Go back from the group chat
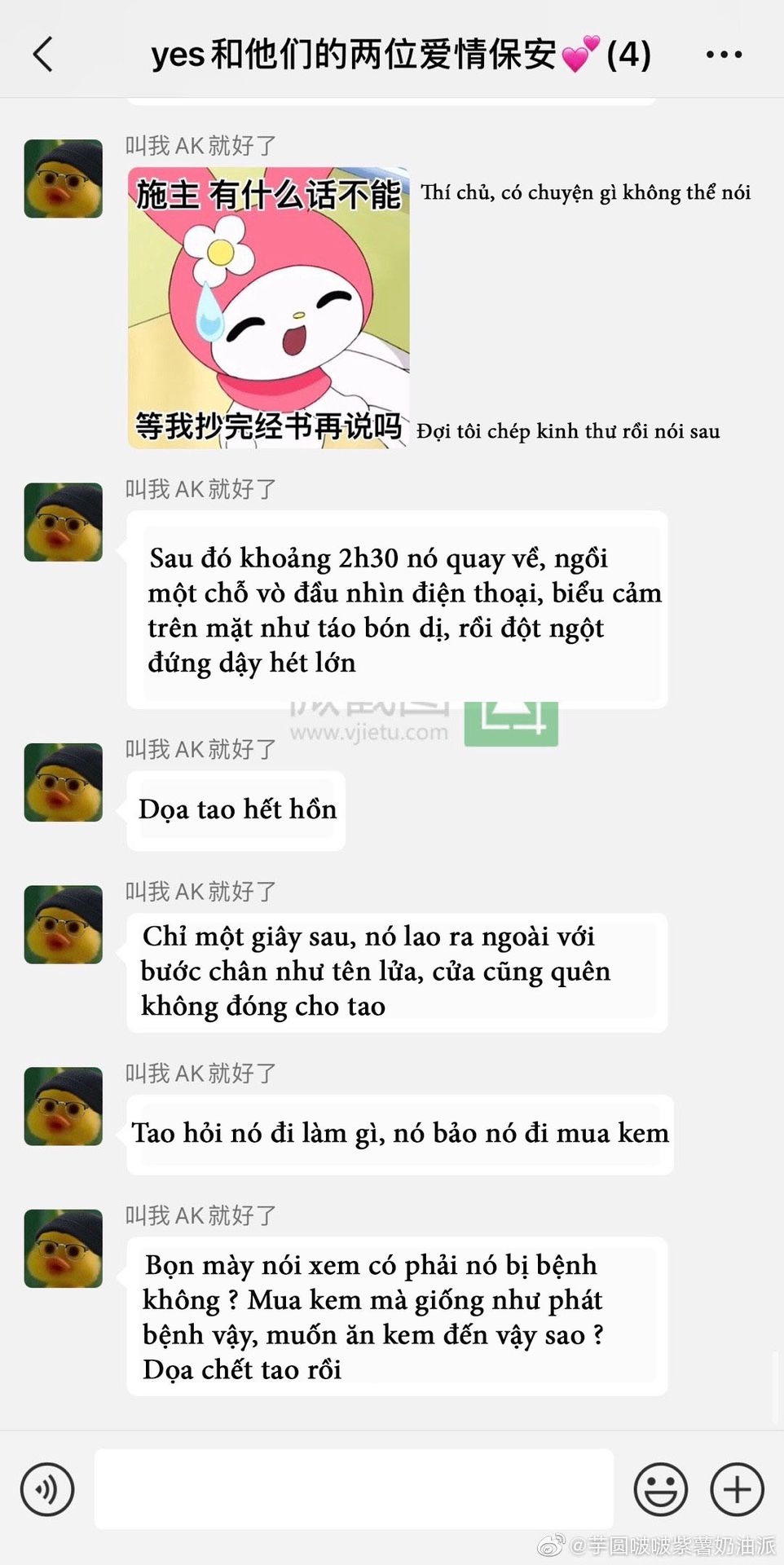784x1565 pixels. 43,55
